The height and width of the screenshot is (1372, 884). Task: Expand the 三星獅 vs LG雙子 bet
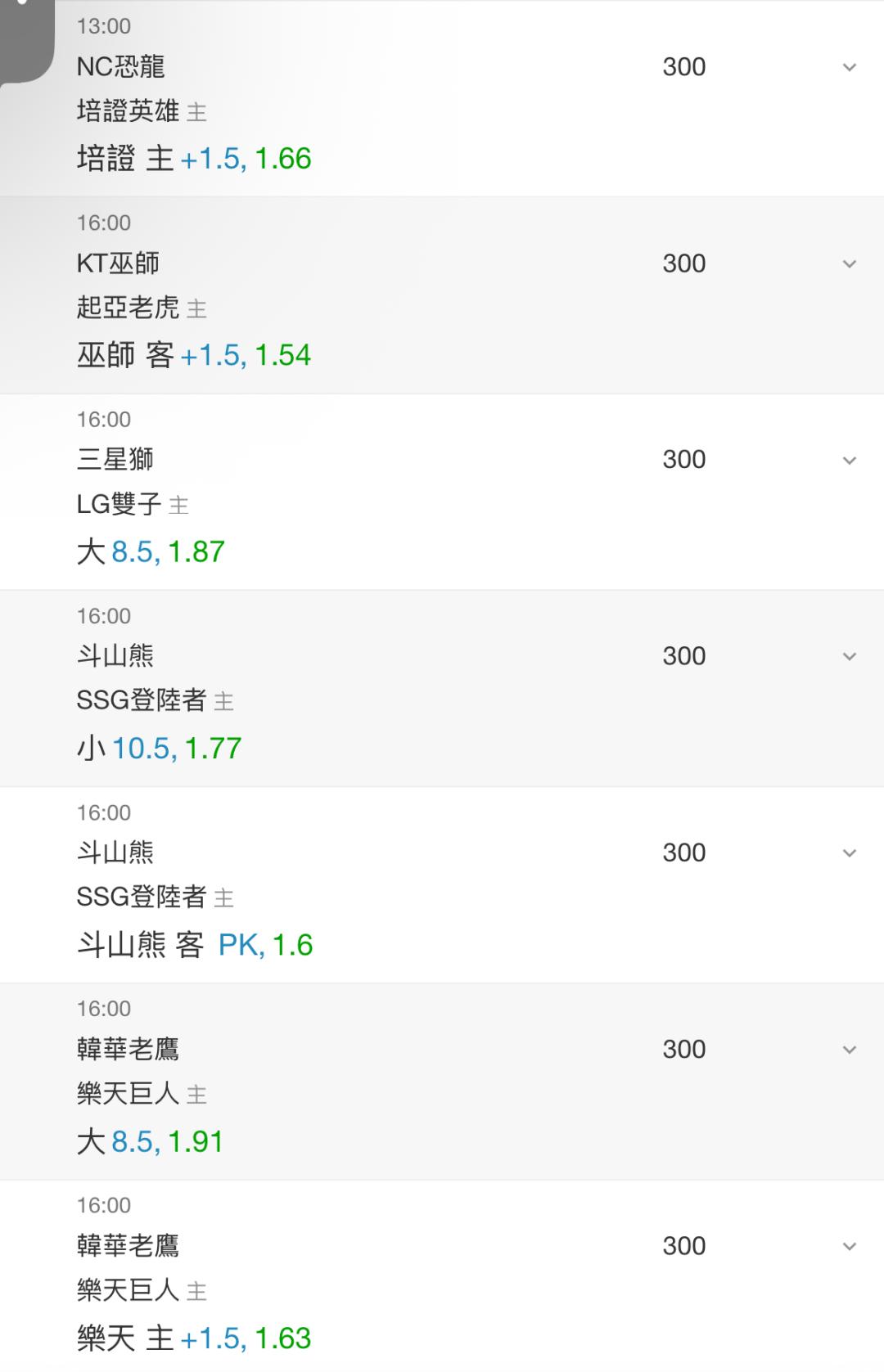pos(850,460)
